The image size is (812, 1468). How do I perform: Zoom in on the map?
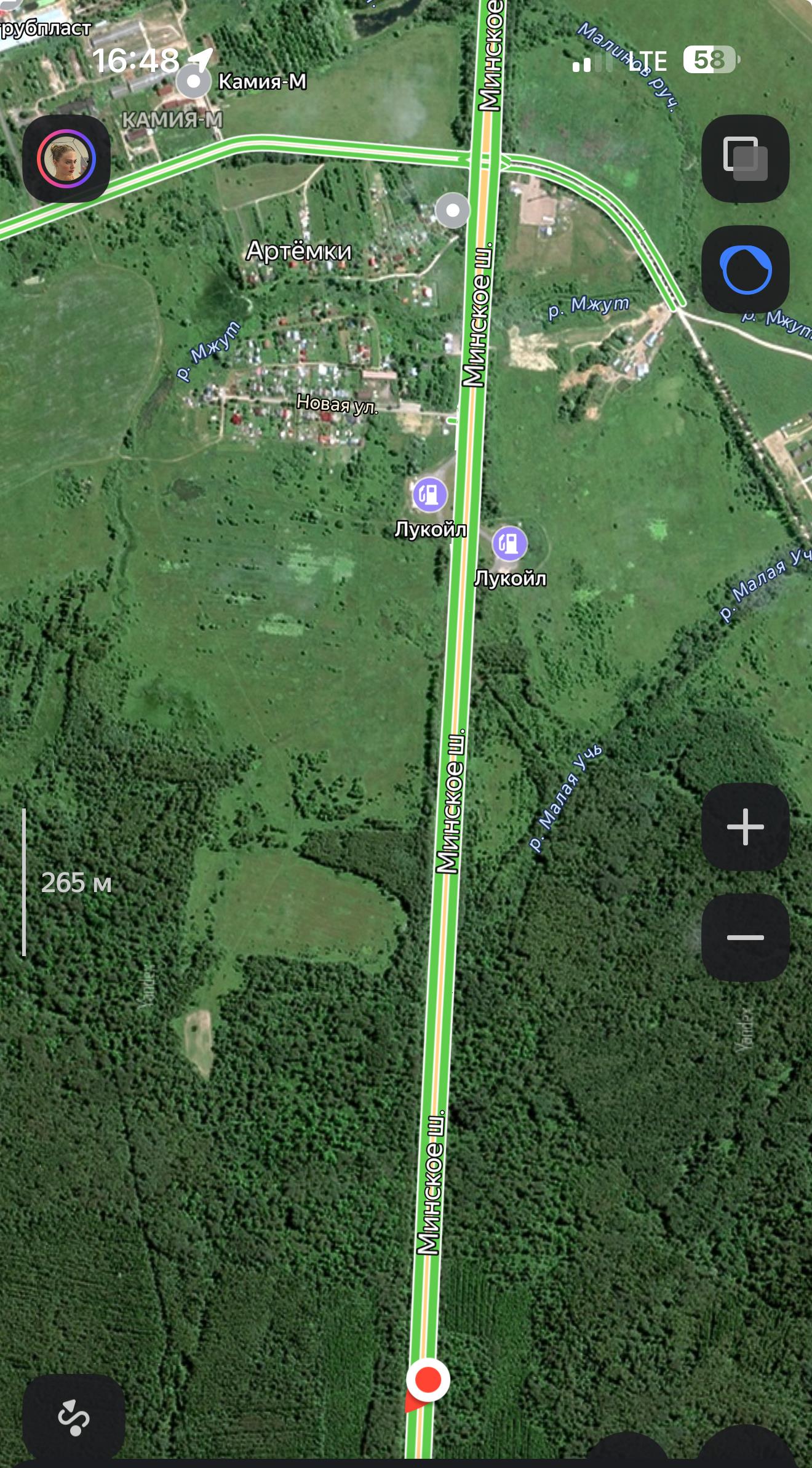point(745,826)
